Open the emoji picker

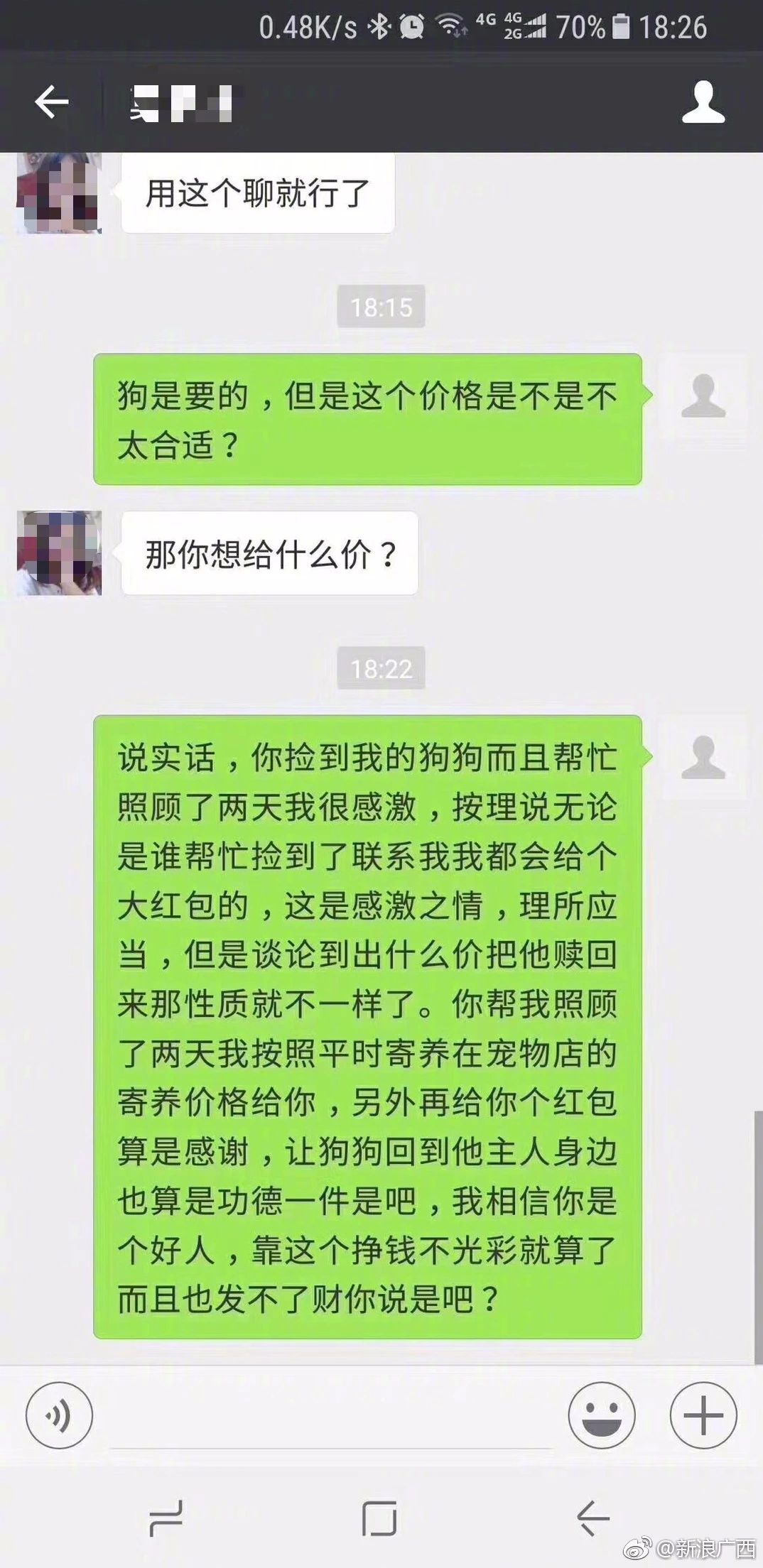click(x=601, y=1415)
